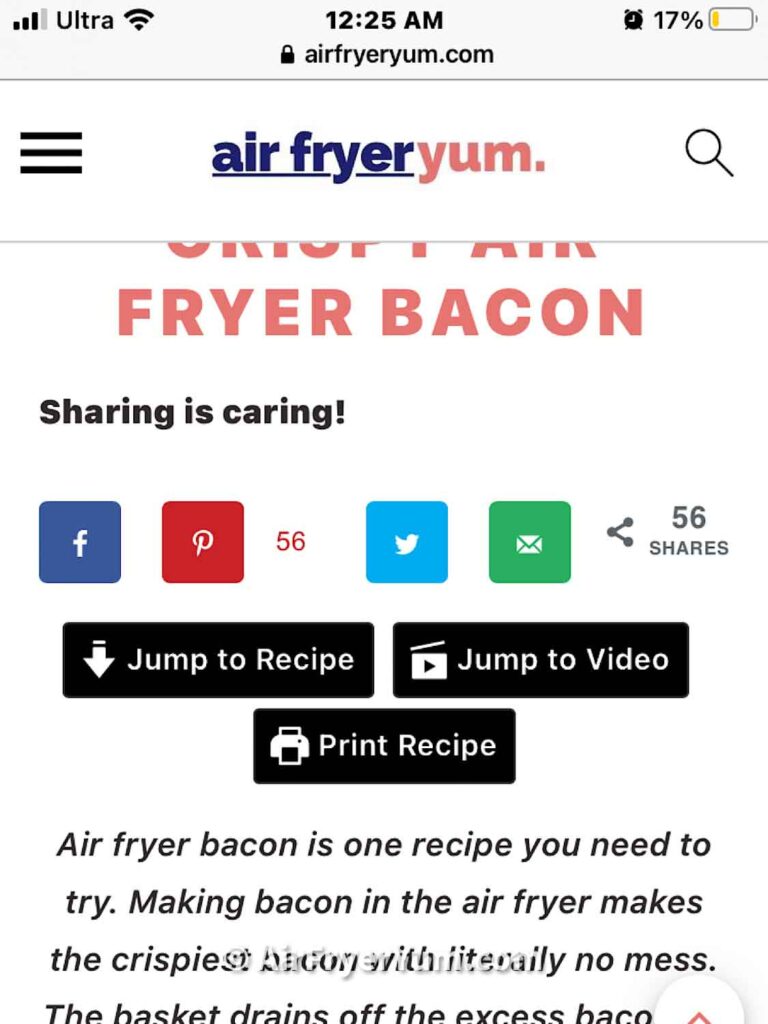The image size is (768, 1024).
Task: Pin this recipe on Pinterest
Action: pyautogui.click(x=203, y=542)
